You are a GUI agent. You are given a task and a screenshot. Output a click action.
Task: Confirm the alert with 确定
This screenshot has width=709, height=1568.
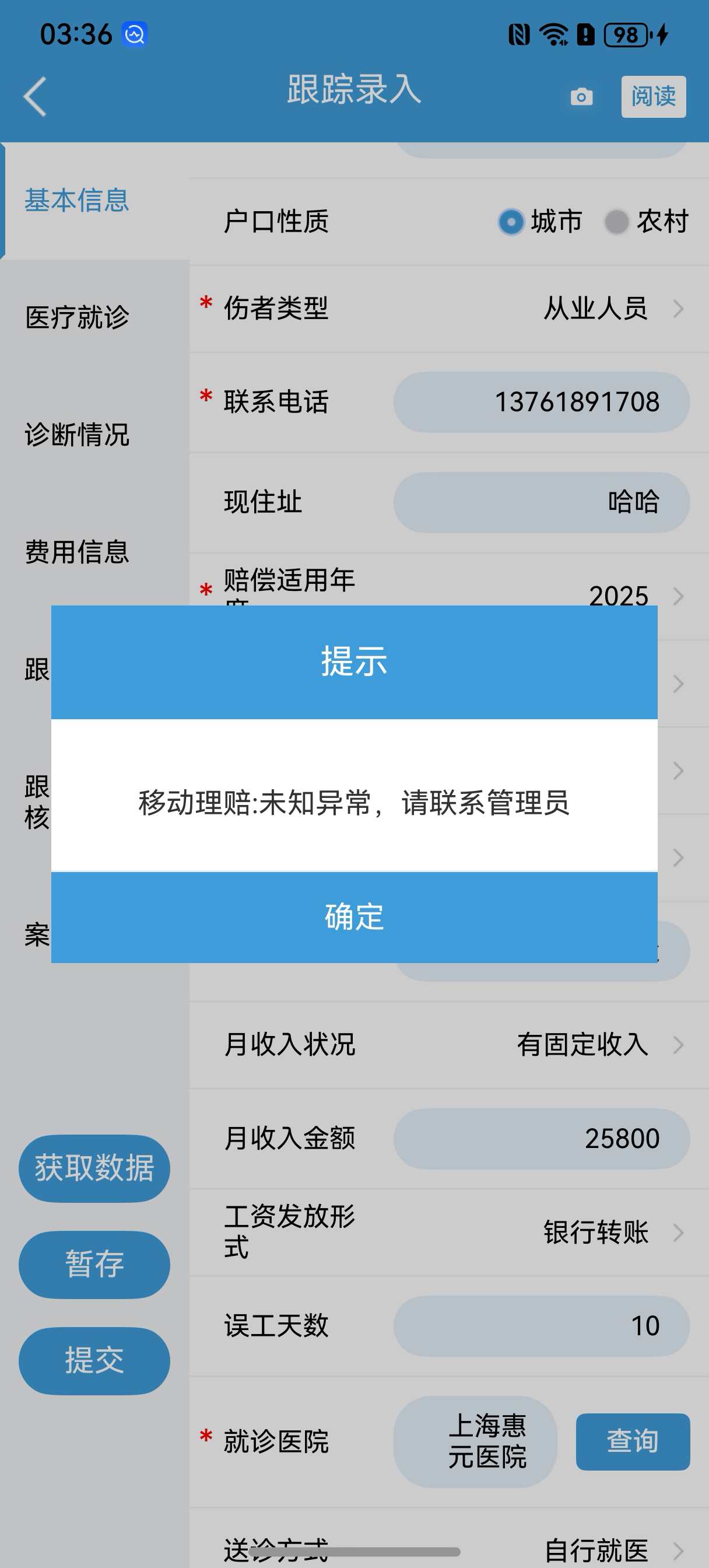354,916
